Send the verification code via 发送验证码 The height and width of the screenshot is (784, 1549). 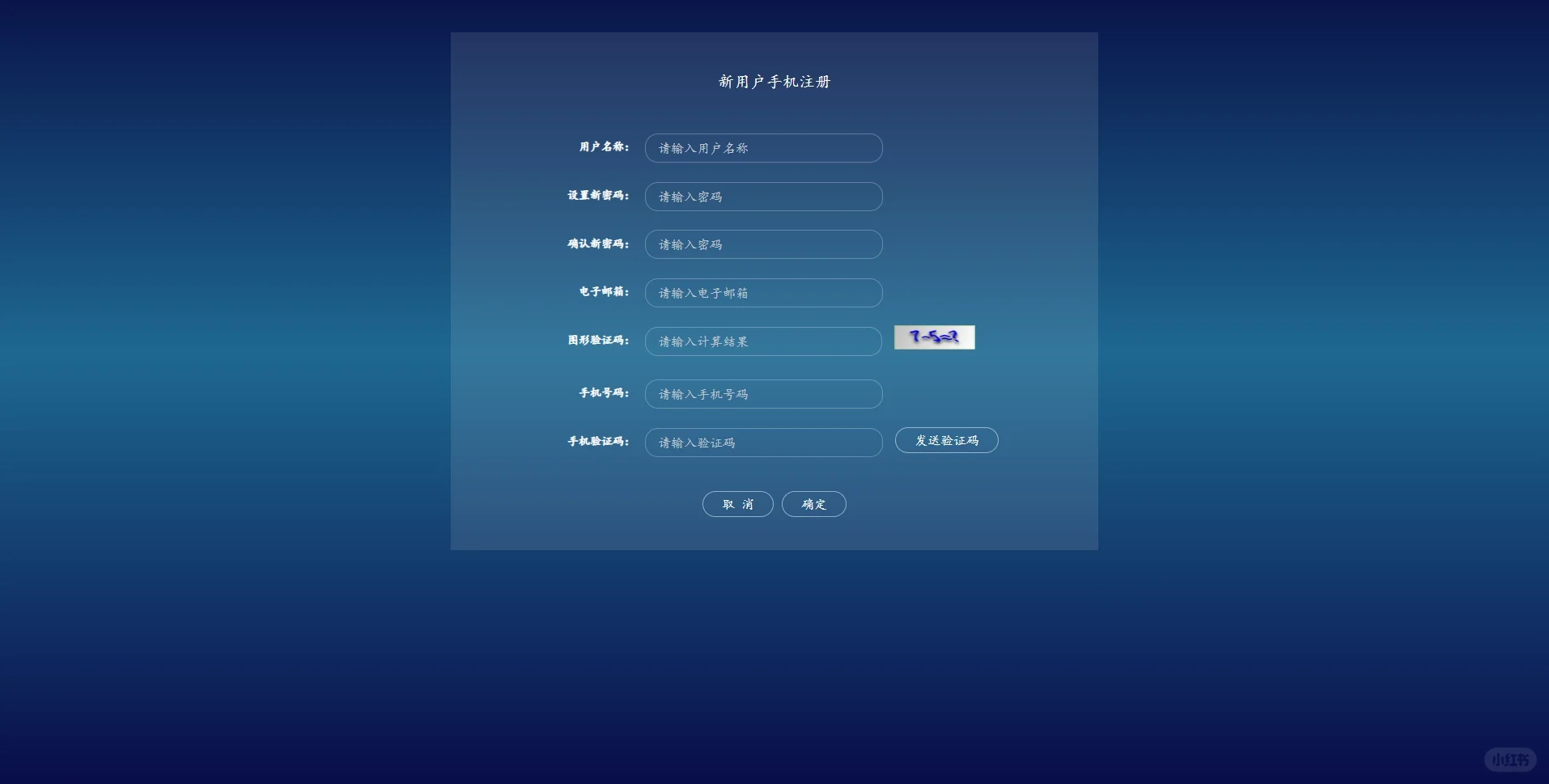tap(946, 440)
